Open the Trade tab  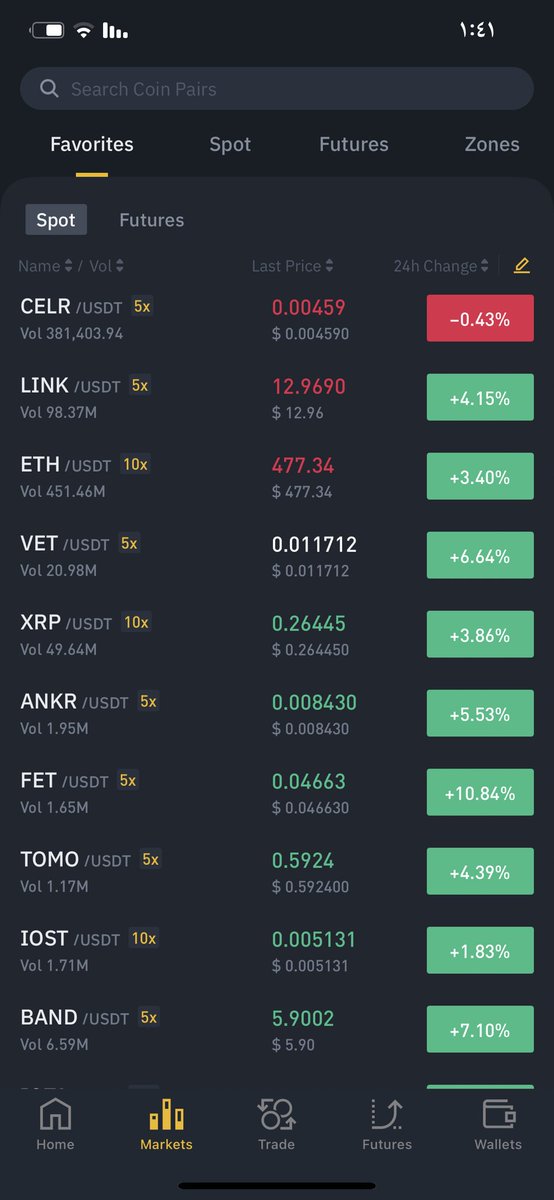(x=276, y=1124)
